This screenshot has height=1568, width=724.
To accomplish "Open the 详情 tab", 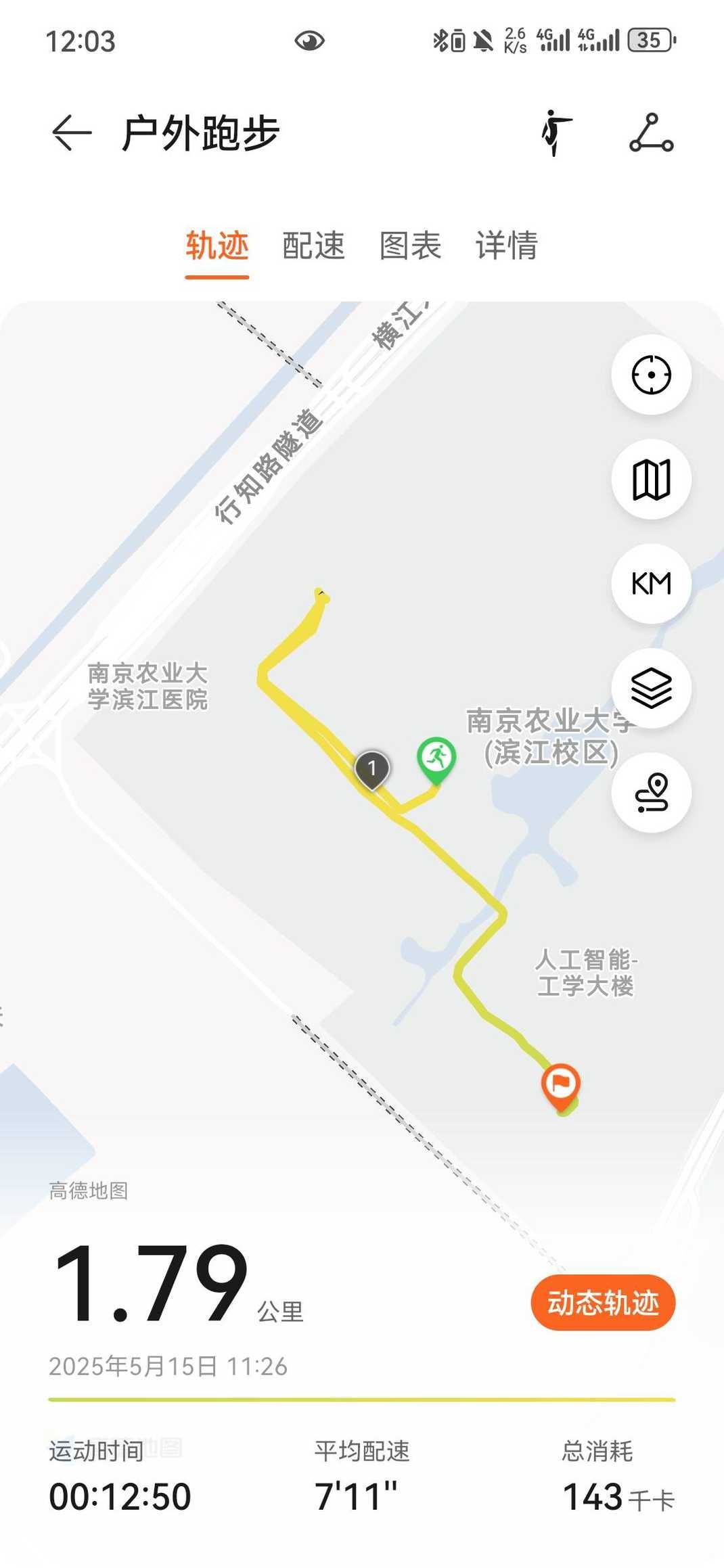I will tap(506, 246).
